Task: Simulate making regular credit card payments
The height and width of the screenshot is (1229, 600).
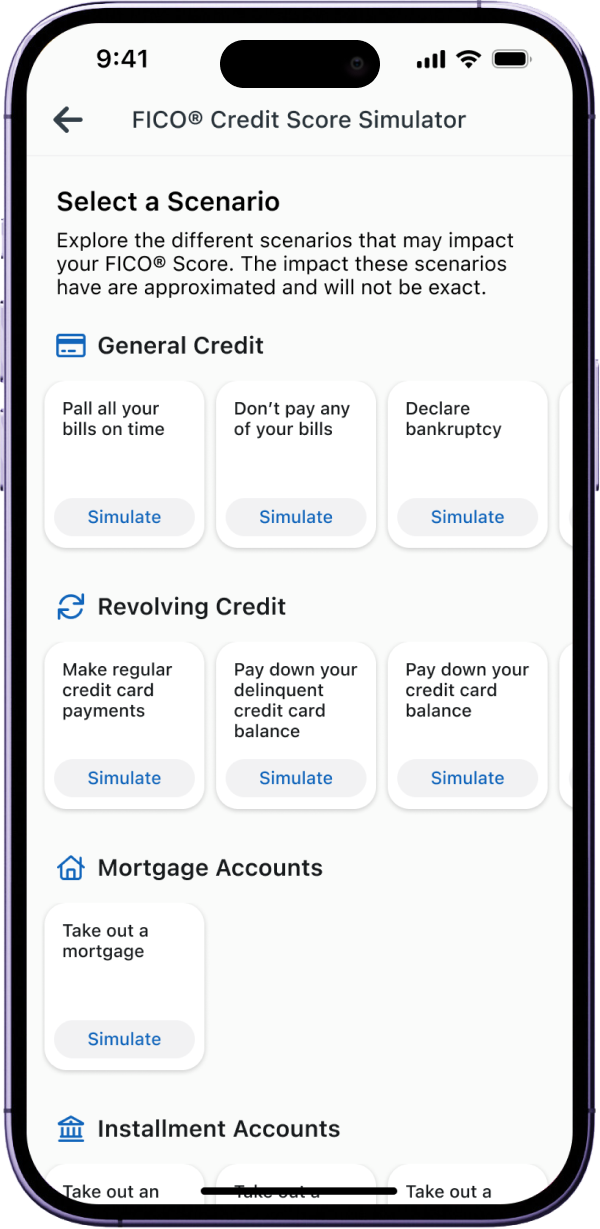Action: (124, 778)
